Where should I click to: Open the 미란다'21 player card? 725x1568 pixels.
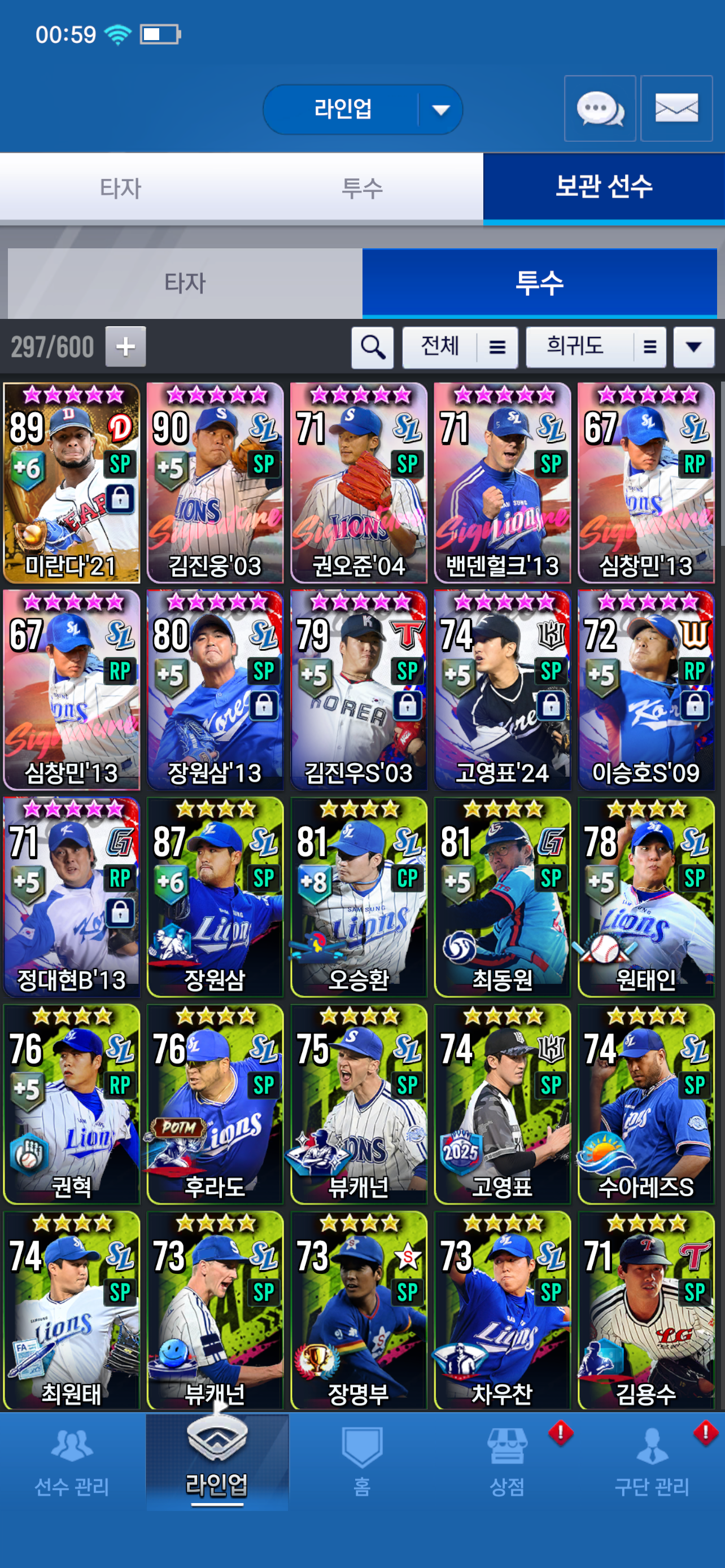point(72,483)
